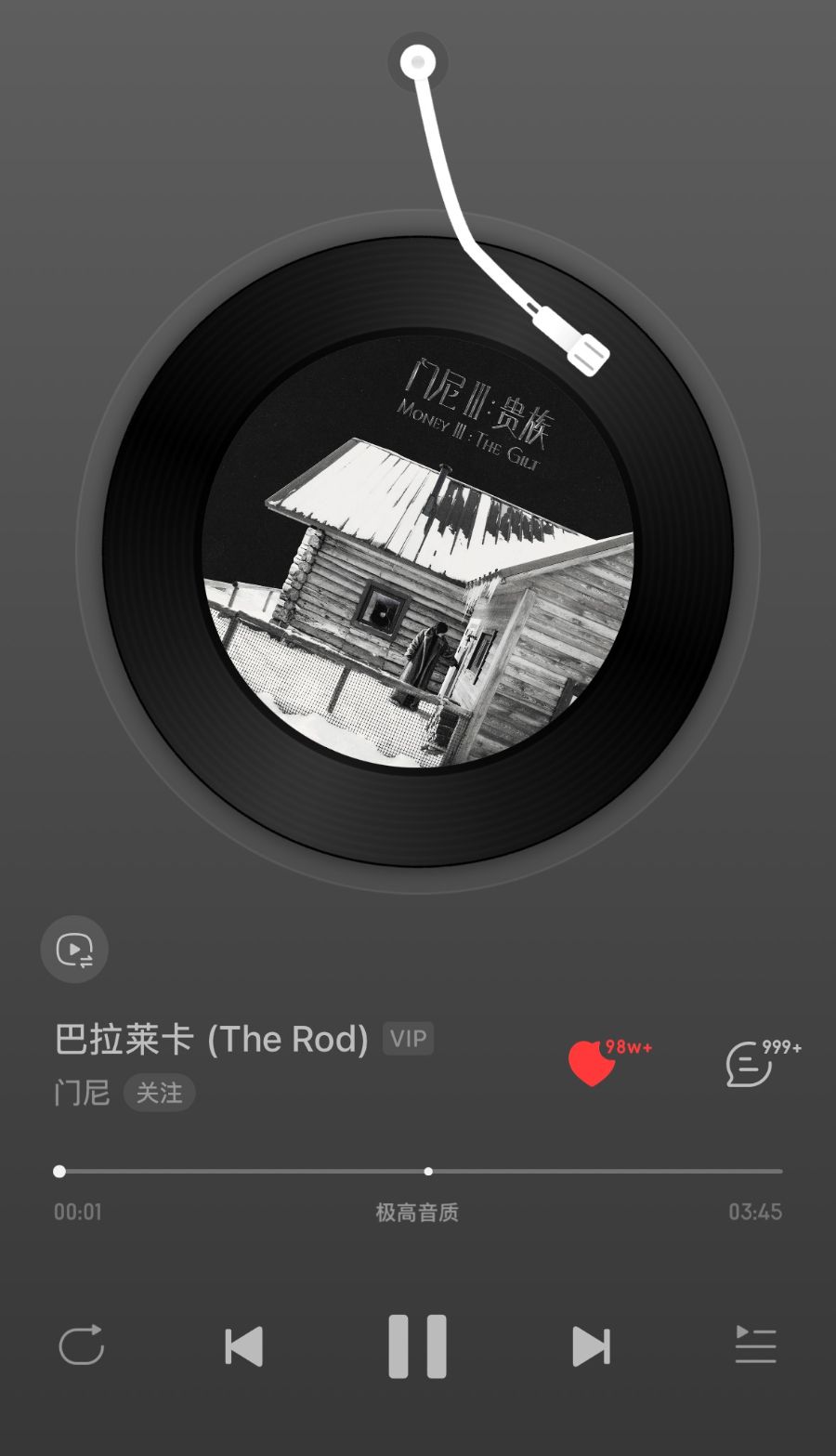
Task: Open the 极高音质 audio quality selector
Action: click(x=417, y=1213)
